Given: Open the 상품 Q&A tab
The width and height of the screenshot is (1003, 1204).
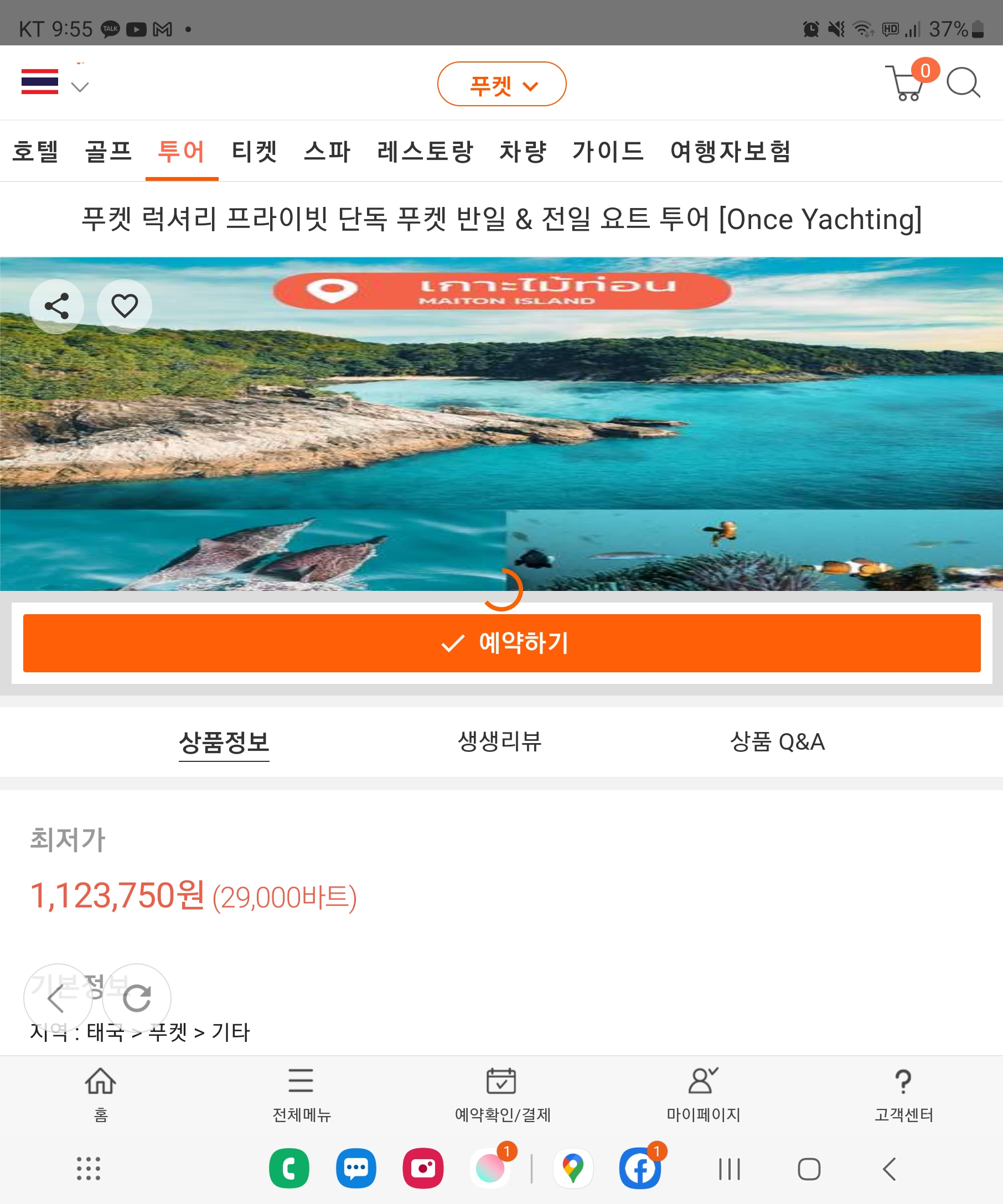Looking at the screenshot, I should pos(777,741).
